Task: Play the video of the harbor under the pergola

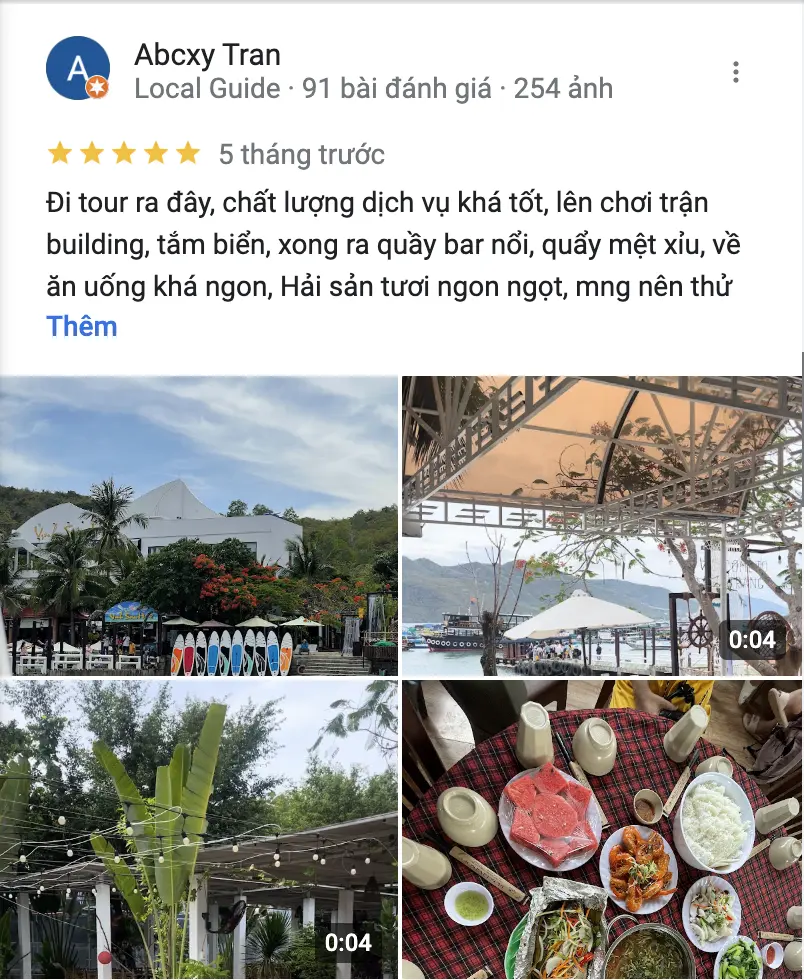Action: click(x=602, y=526)
